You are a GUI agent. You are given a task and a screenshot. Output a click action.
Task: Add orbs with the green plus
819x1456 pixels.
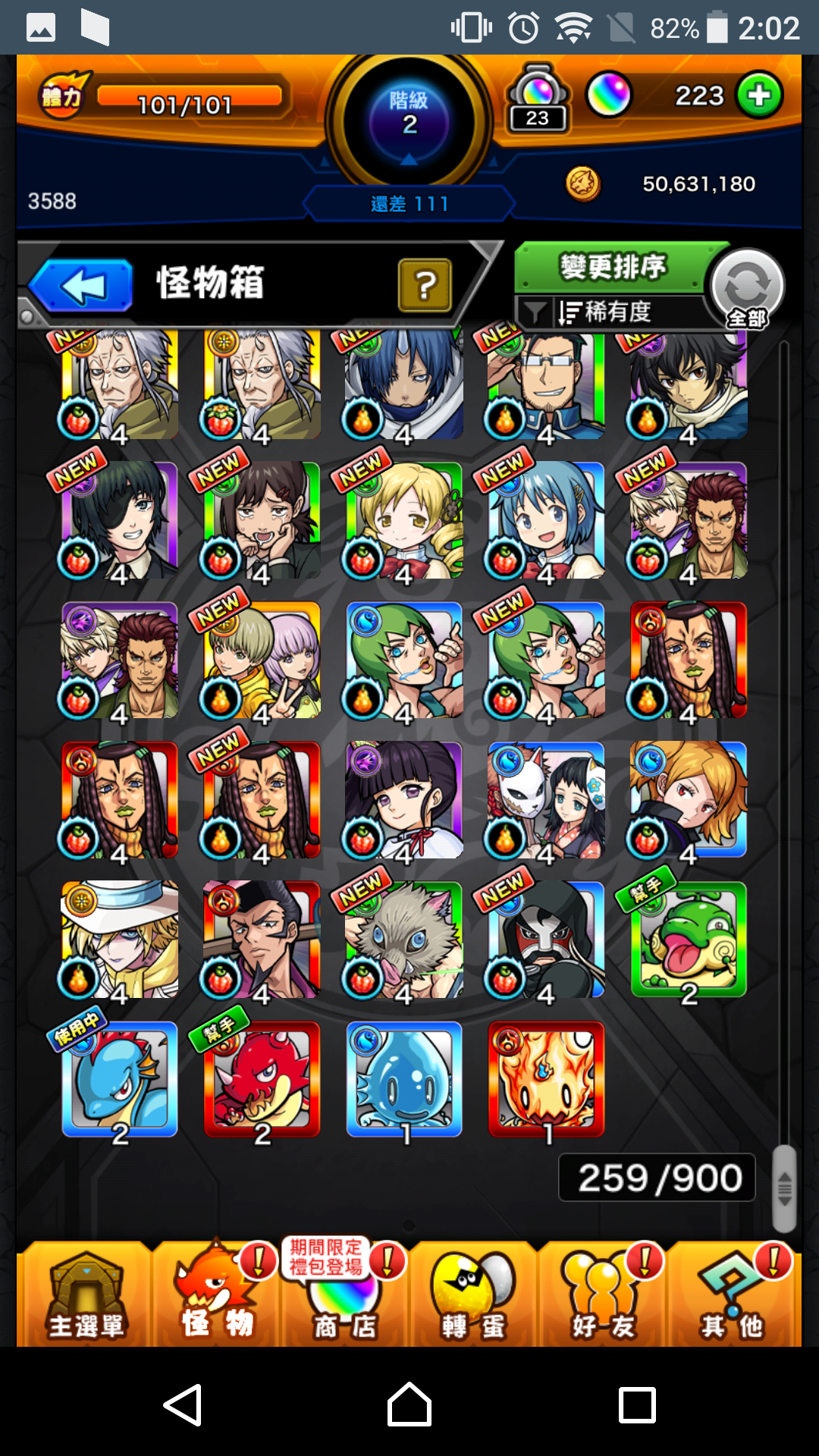tap(759, 96)
